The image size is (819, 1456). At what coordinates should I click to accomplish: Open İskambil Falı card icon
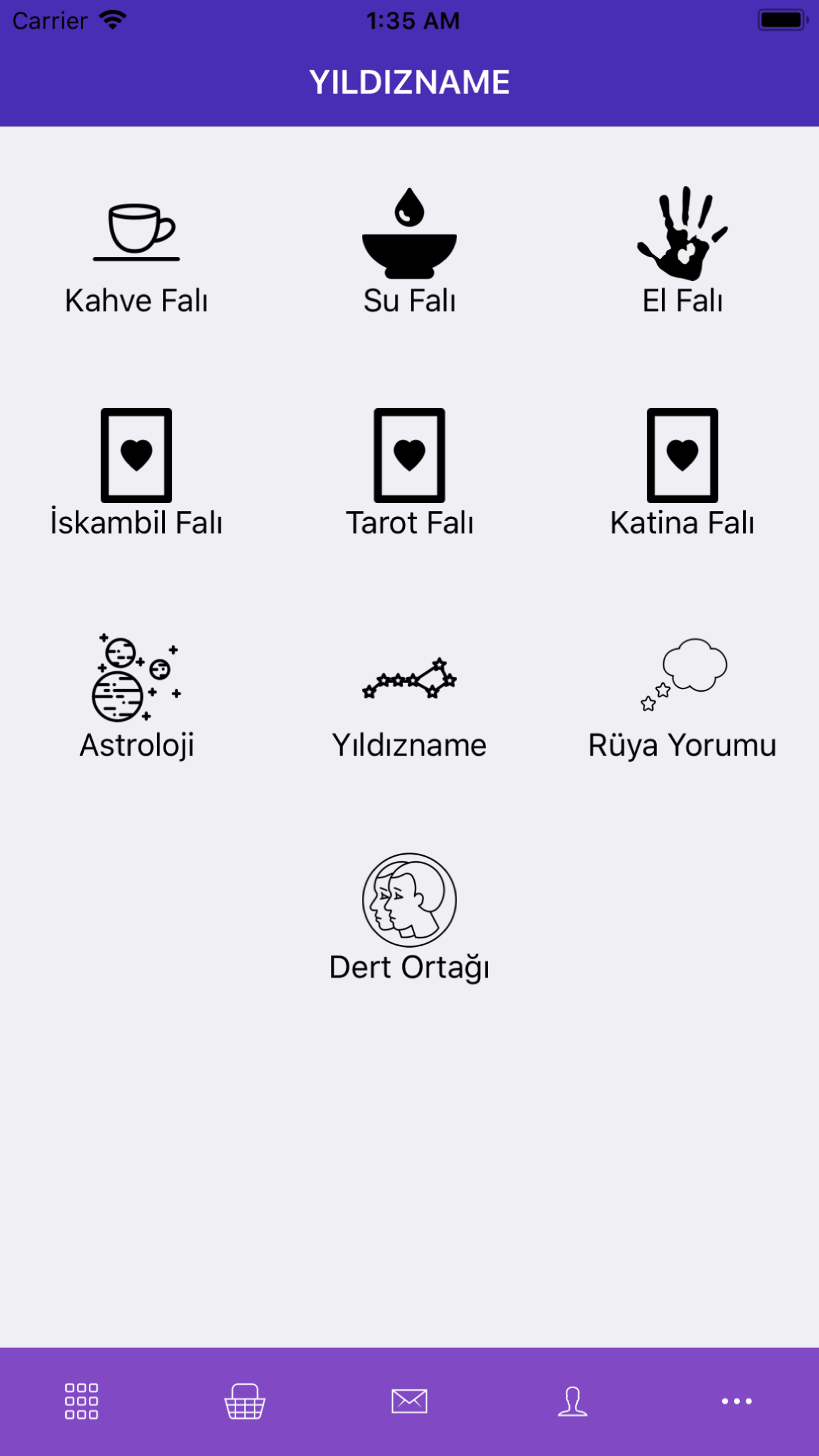pyautogui.click(x=136, y=455)
